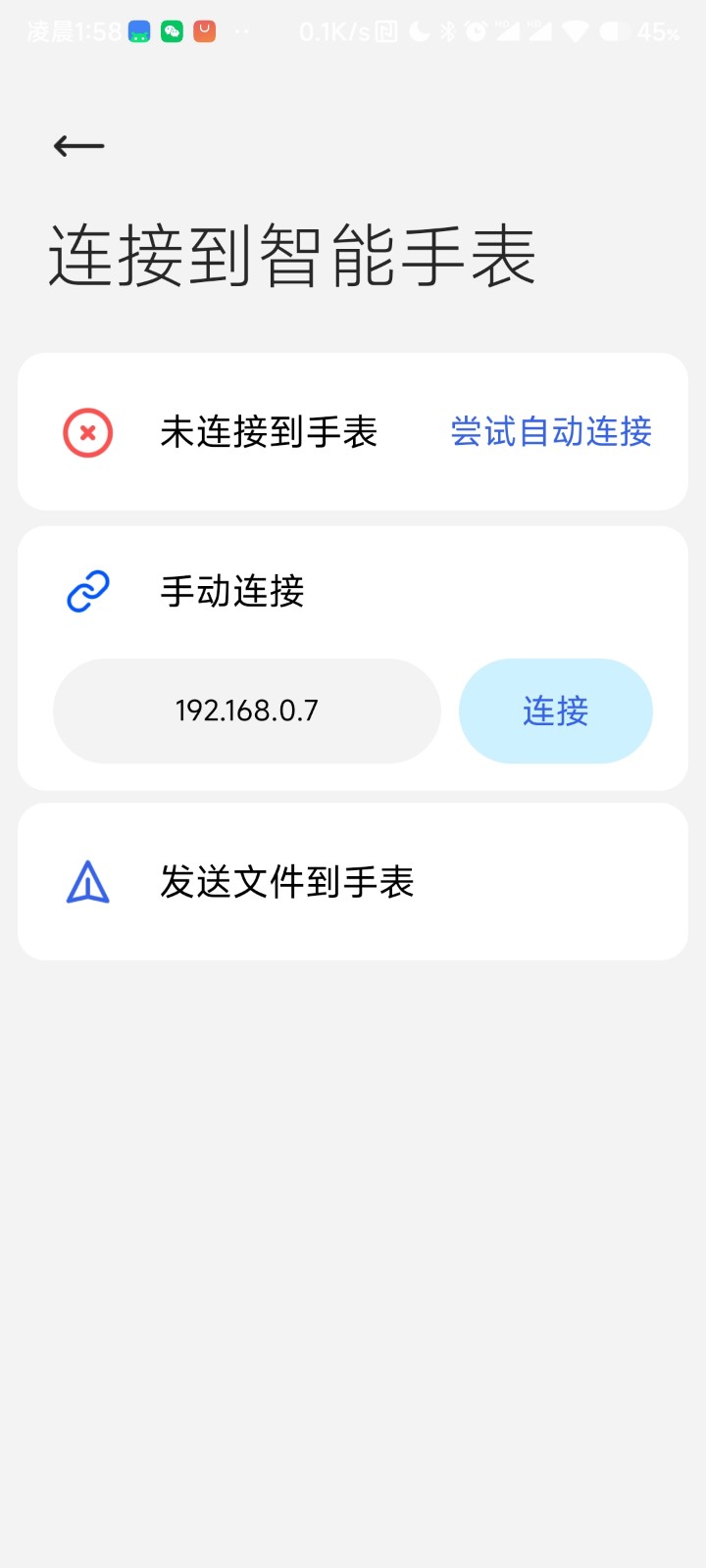Select the IP address input field 192.168.0.7
This screenshot has height=1568, width=706.
pos(246,710)
